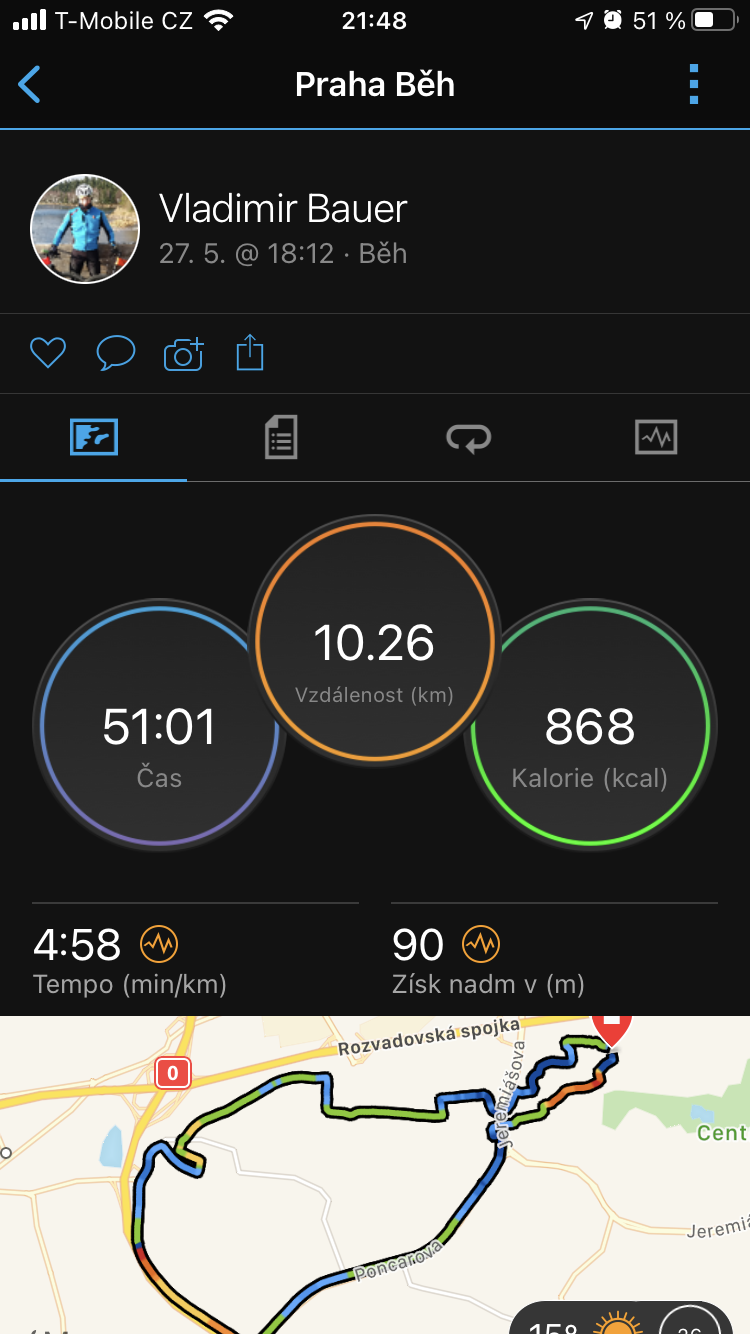The image size is (750, 1334).
Task: Open the run route map
Action: coord(375,1175)
